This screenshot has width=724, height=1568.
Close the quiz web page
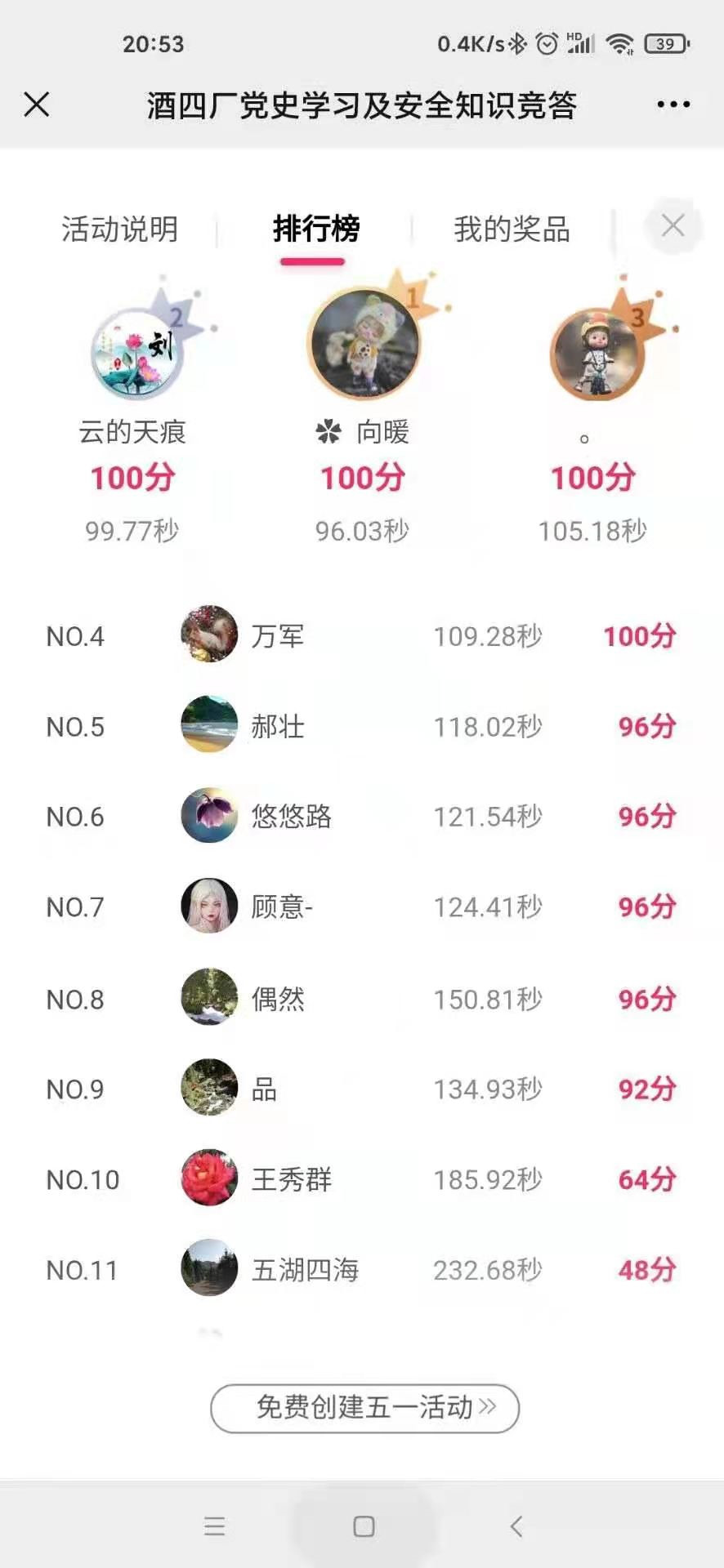click(37, 105)
